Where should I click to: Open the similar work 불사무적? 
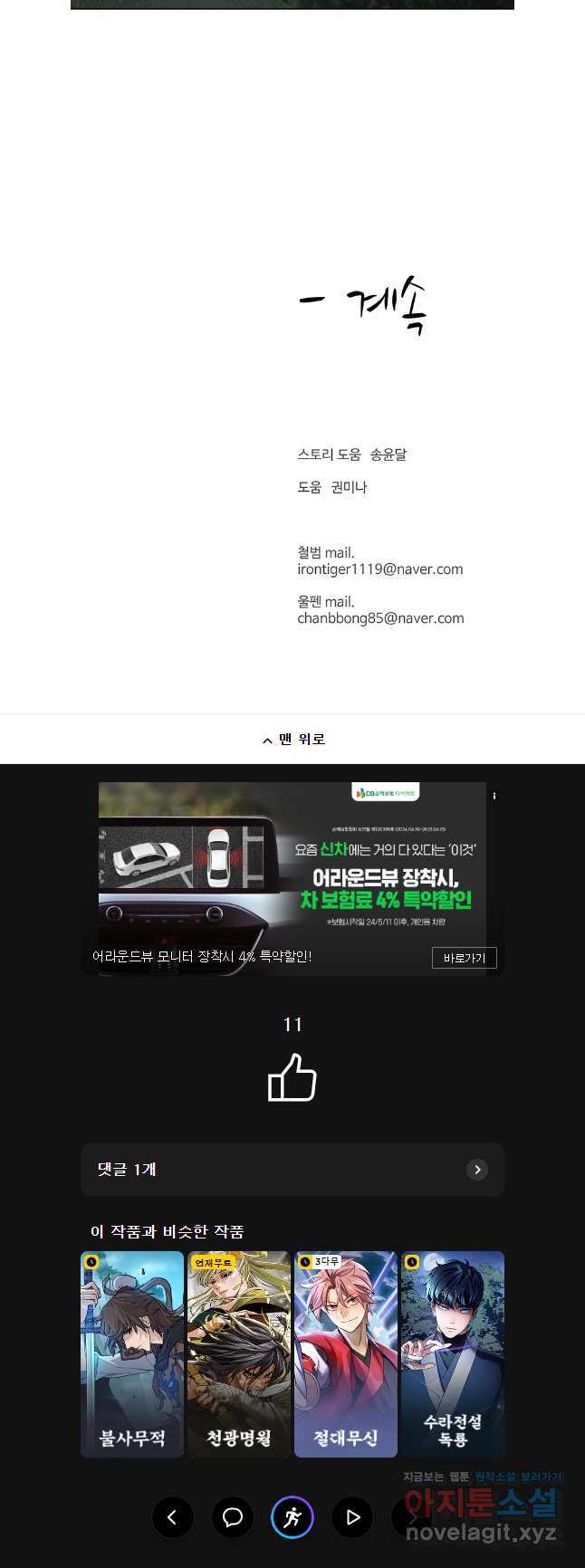[x=132, y=1353]
